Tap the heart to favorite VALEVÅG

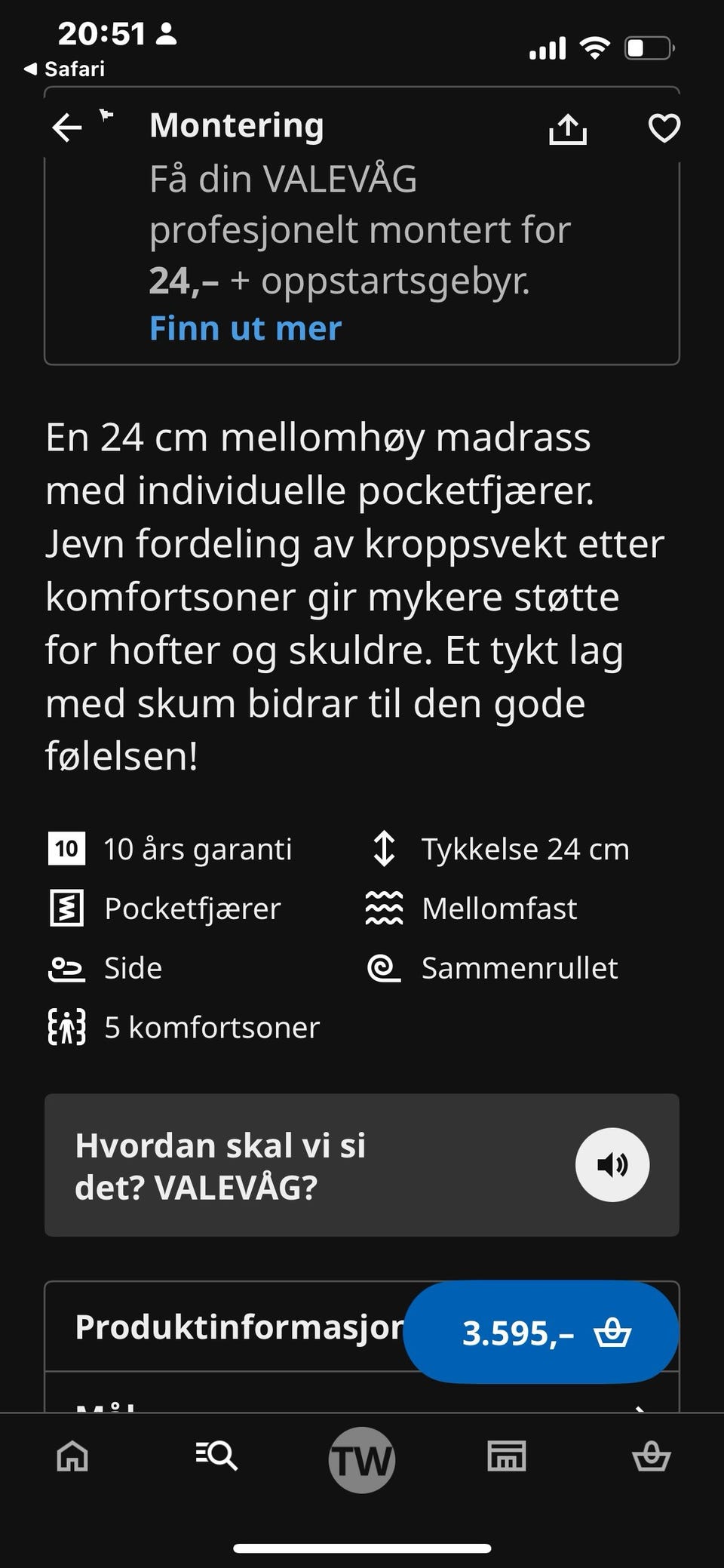click(x=662, y=128)
